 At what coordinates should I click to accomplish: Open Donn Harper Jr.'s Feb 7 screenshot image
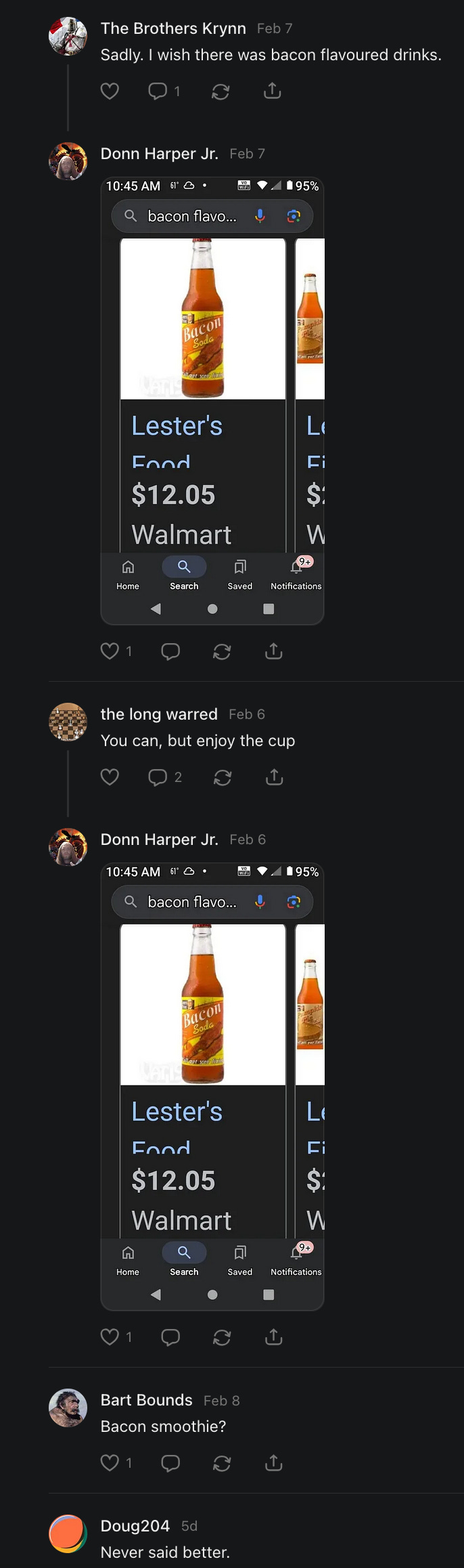point(212,400)
